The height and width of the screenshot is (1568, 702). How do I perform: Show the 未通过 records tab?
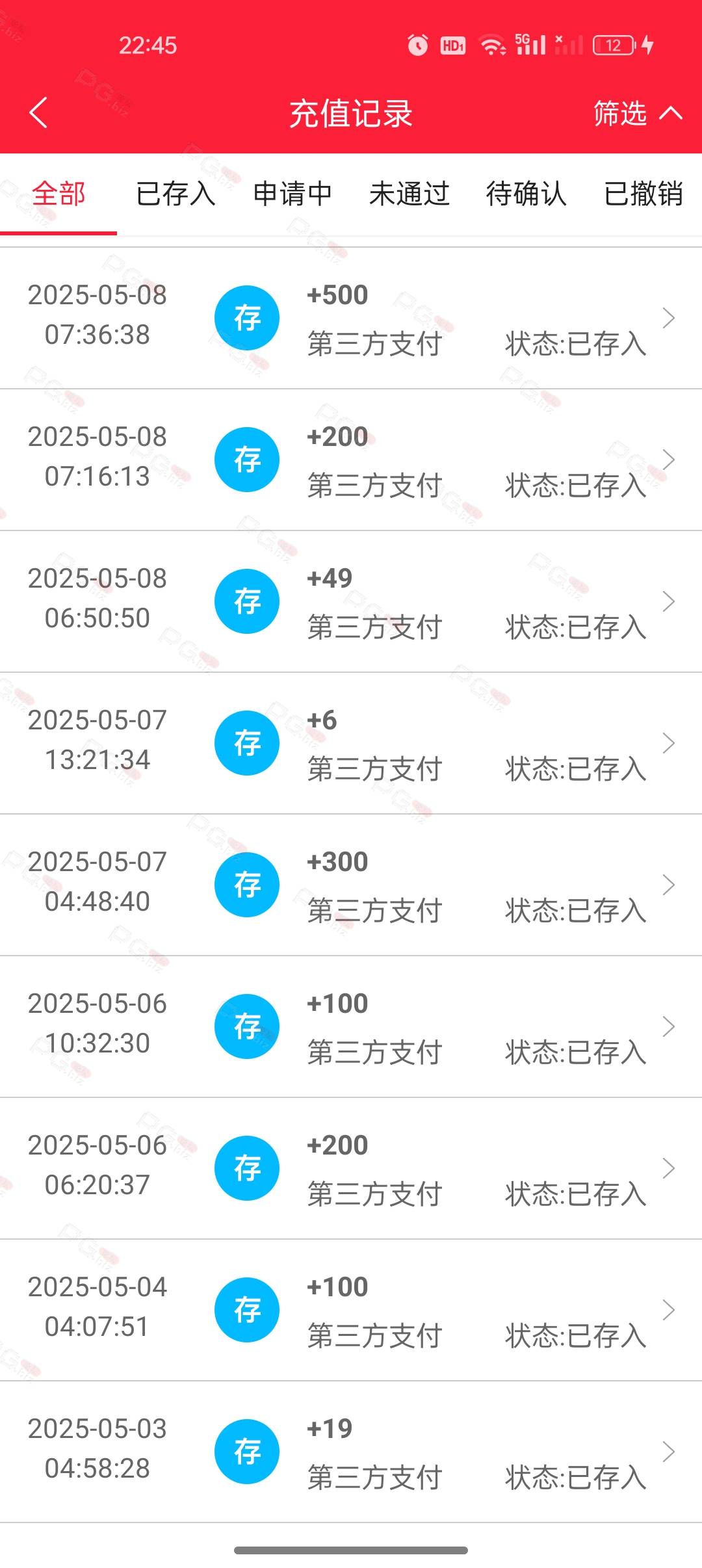click(409, 194)
